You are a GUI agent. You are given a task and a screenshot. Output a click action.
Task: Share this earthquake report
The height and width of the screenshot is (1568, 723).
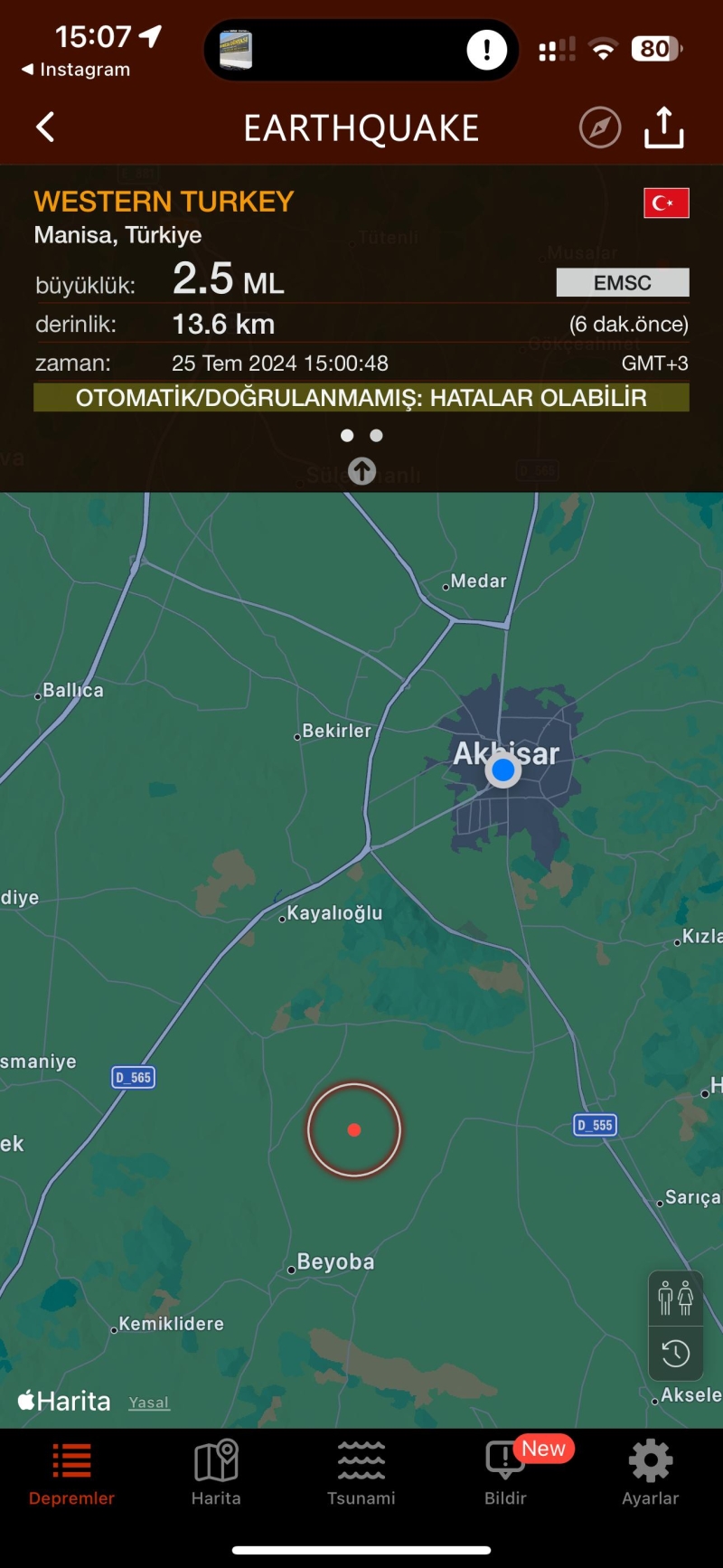pos(664,127)
